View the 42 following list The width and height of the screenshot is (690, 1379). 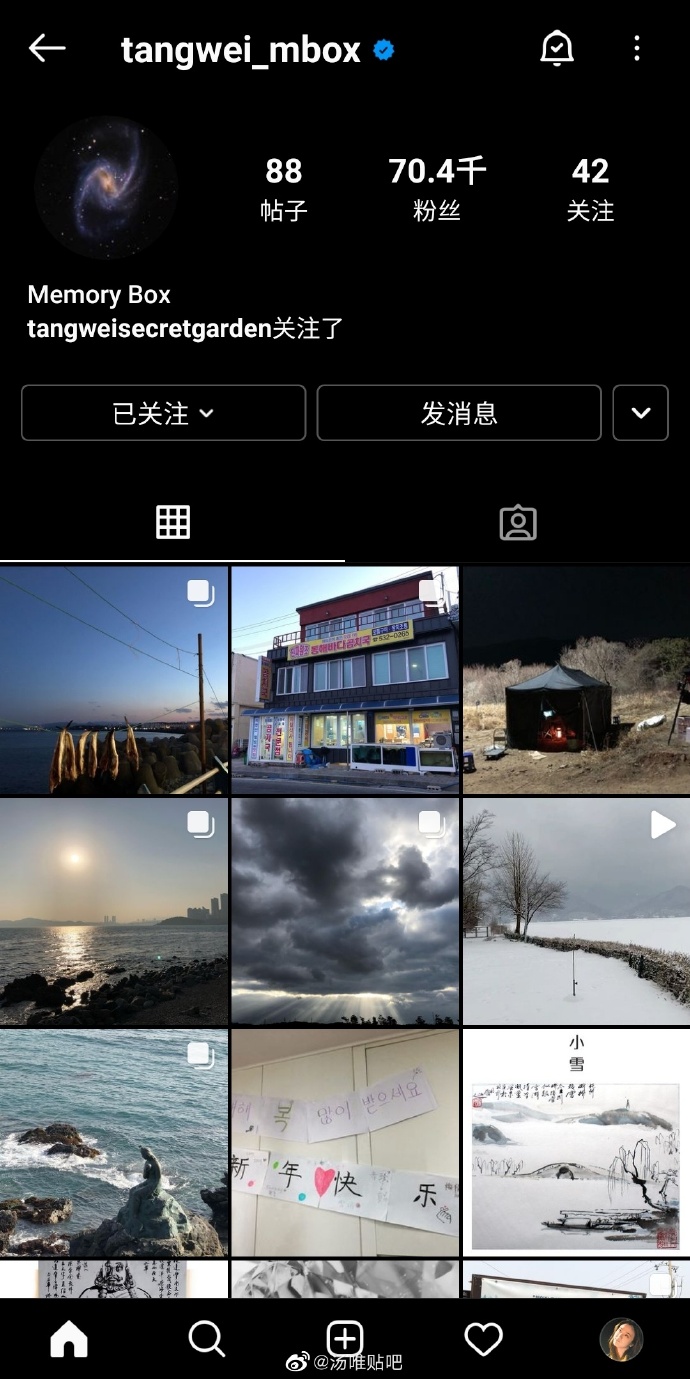point(590,188)
